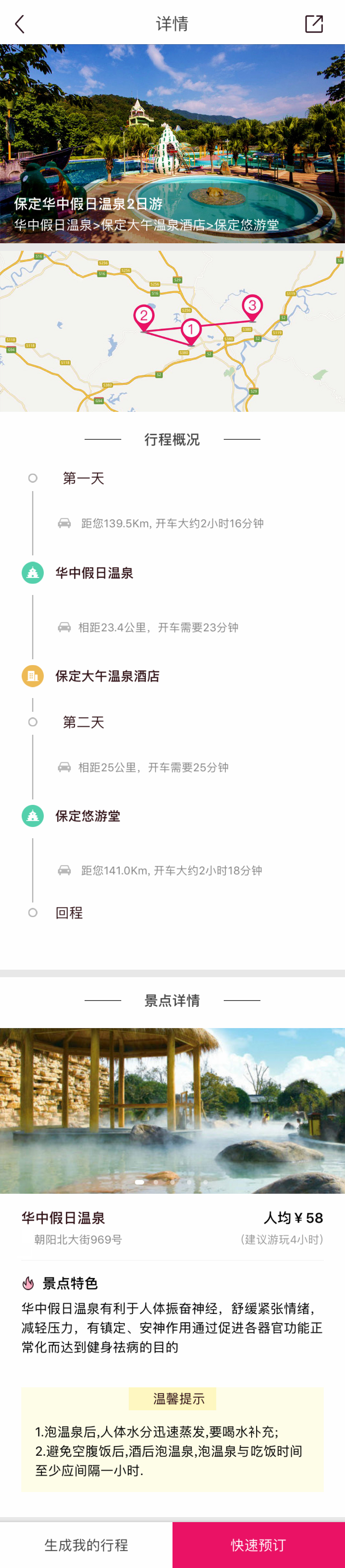
Task: Tap 生成我的行程 button
Action: pos(86,1545)
